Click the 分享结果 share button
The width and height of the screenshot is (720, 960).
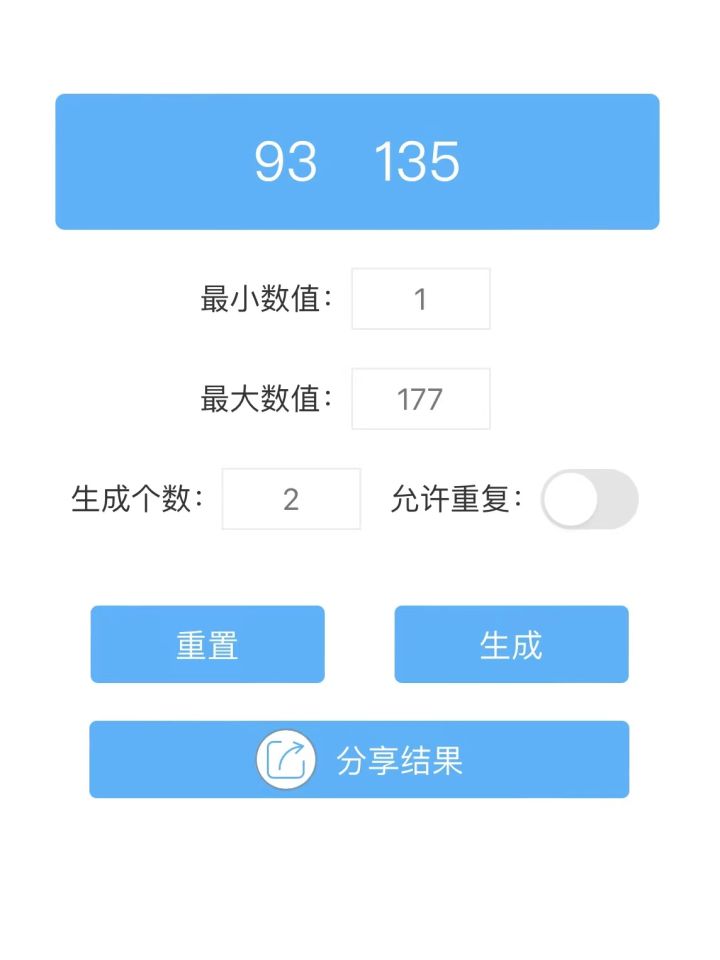358,760
